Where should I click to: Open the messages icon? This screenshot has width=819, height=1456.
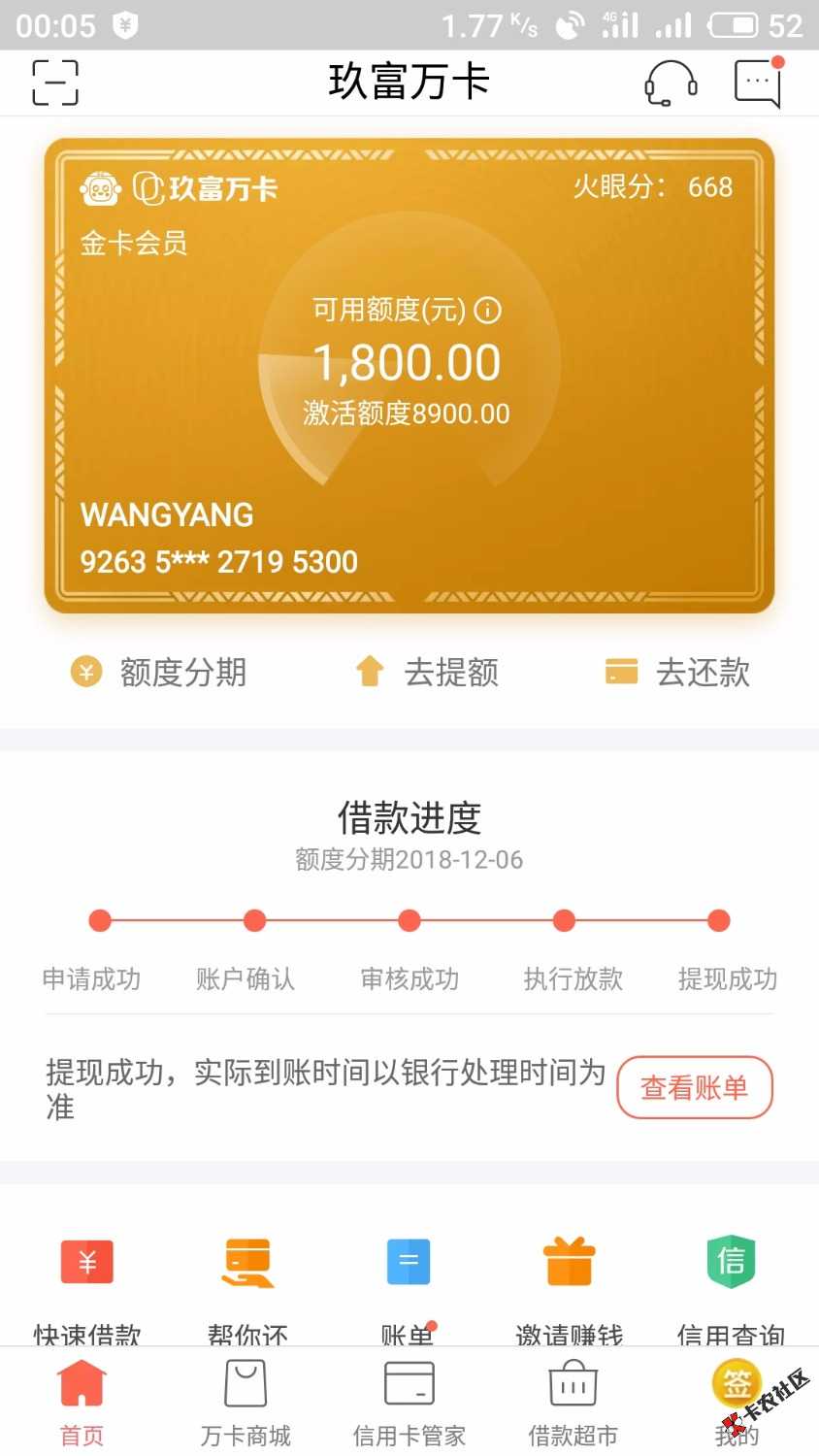coord(757,83)
